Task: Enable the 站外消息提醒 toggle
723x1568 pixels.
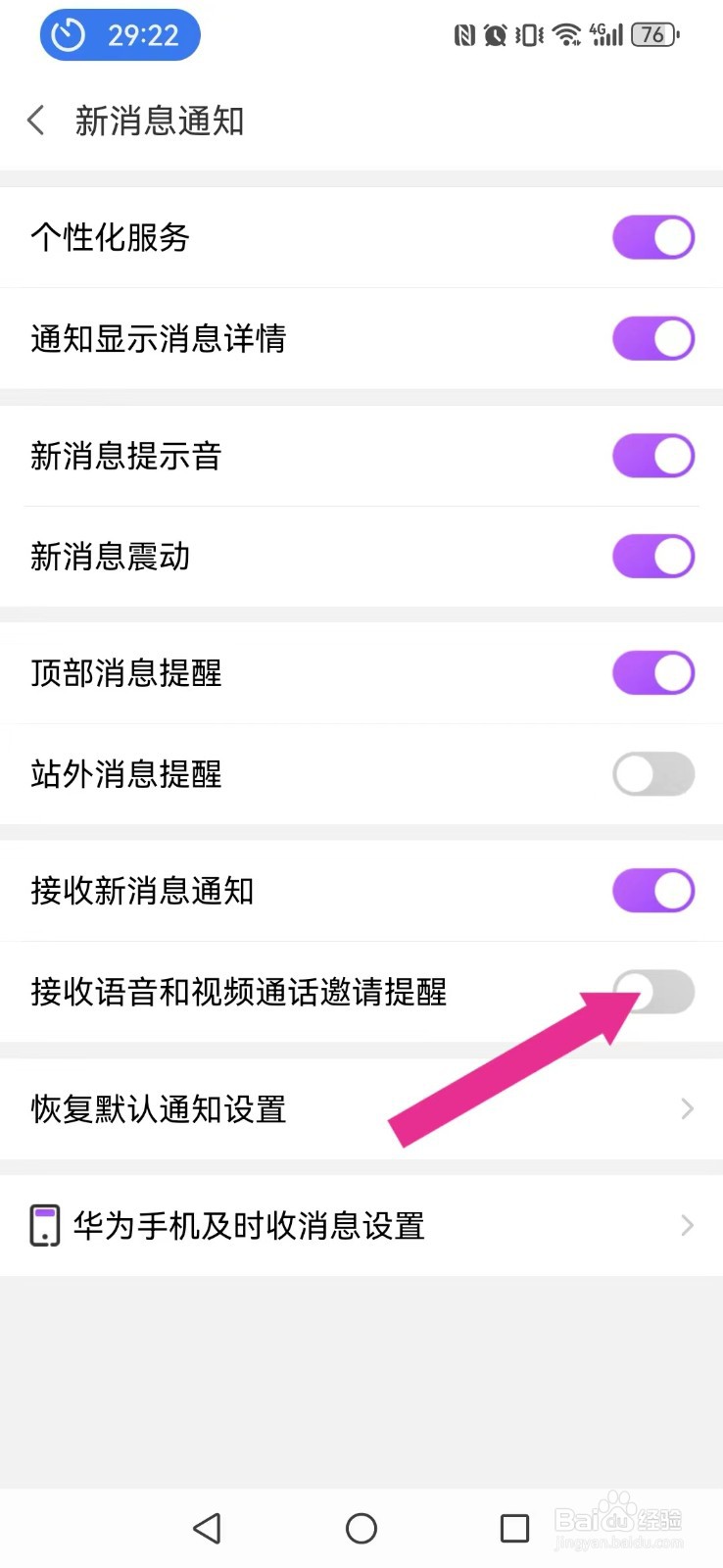Action: click(652, 773)
